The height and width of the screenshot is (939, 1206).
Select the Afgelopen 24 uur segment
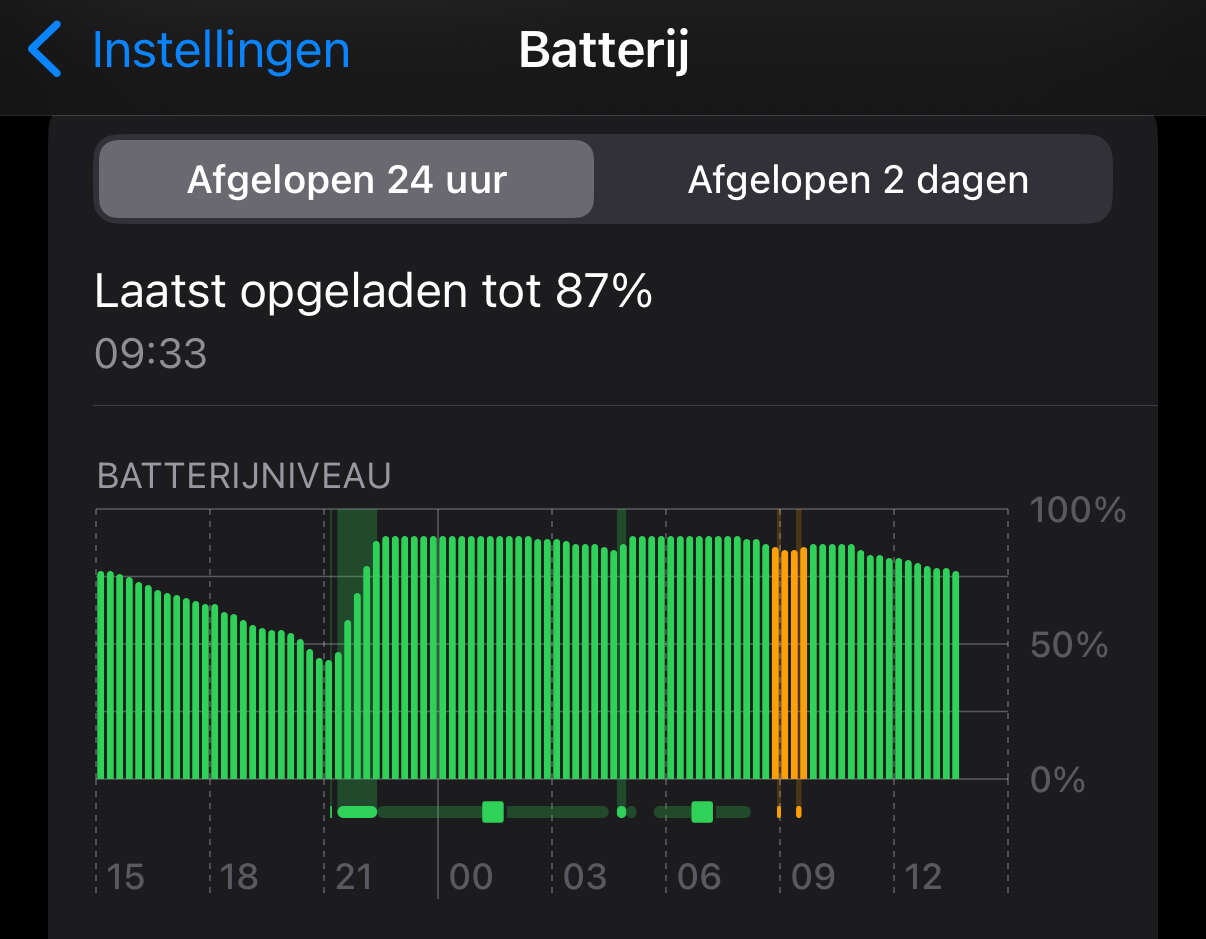[x=346, y=180]
